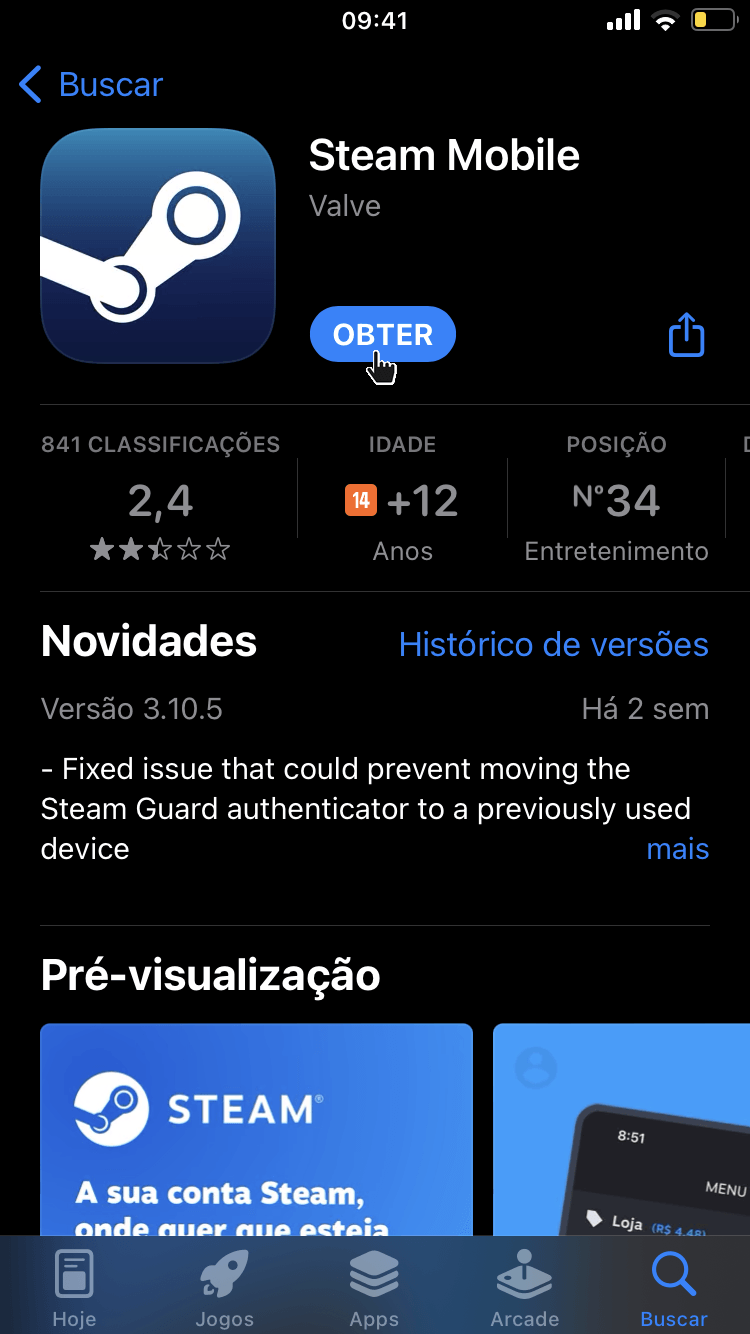Switch to the Hoje tab
Screen dimensions: 750x1334
pyautogui.click(x=74, y=1285)
